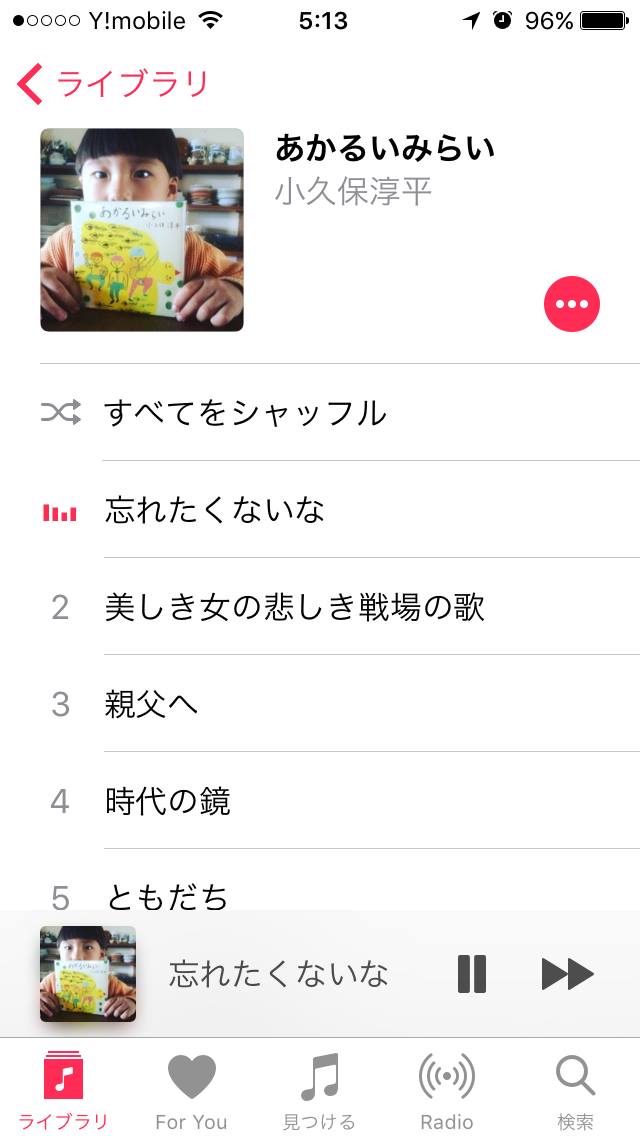Open the mini player's album artwork
The height and width of the screenshot is (1136, 640).
click(88, 974)
